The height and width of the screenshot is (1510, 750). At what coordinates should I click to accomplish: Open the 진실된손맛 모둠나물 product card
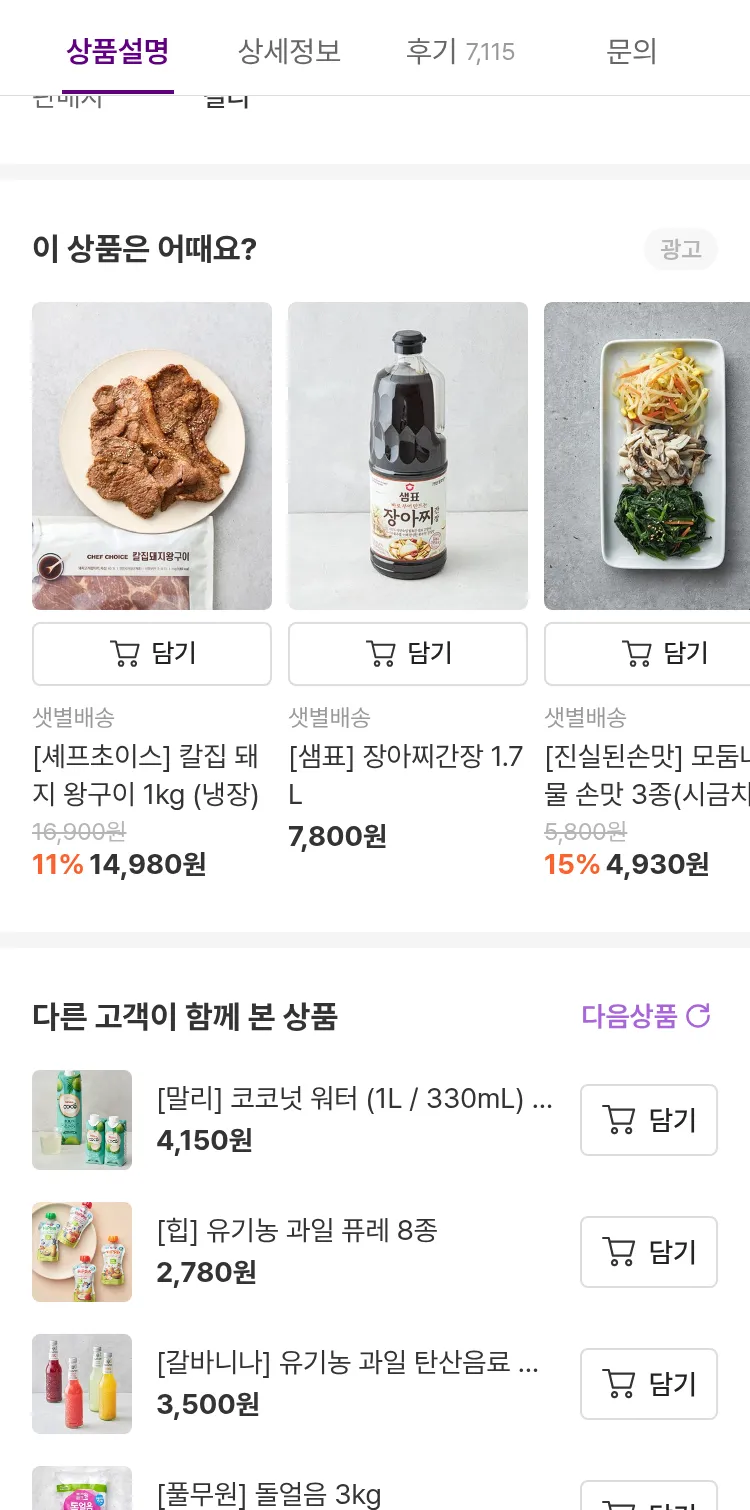pos(648,456)
